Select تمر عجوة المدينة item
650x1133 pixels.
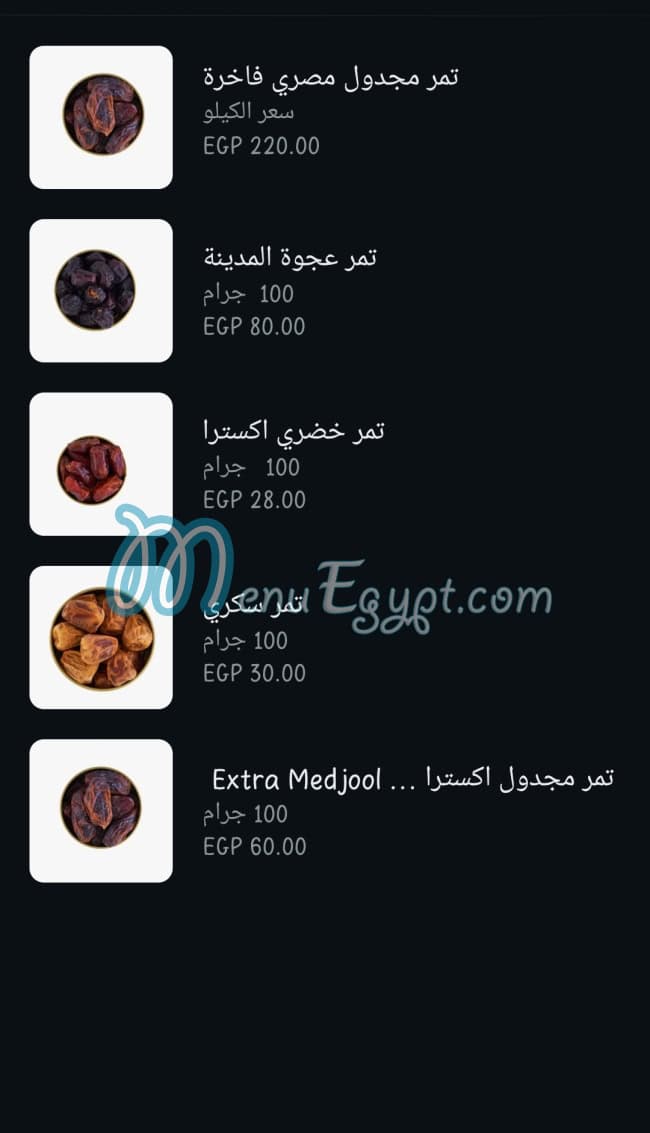coord(290,258)
